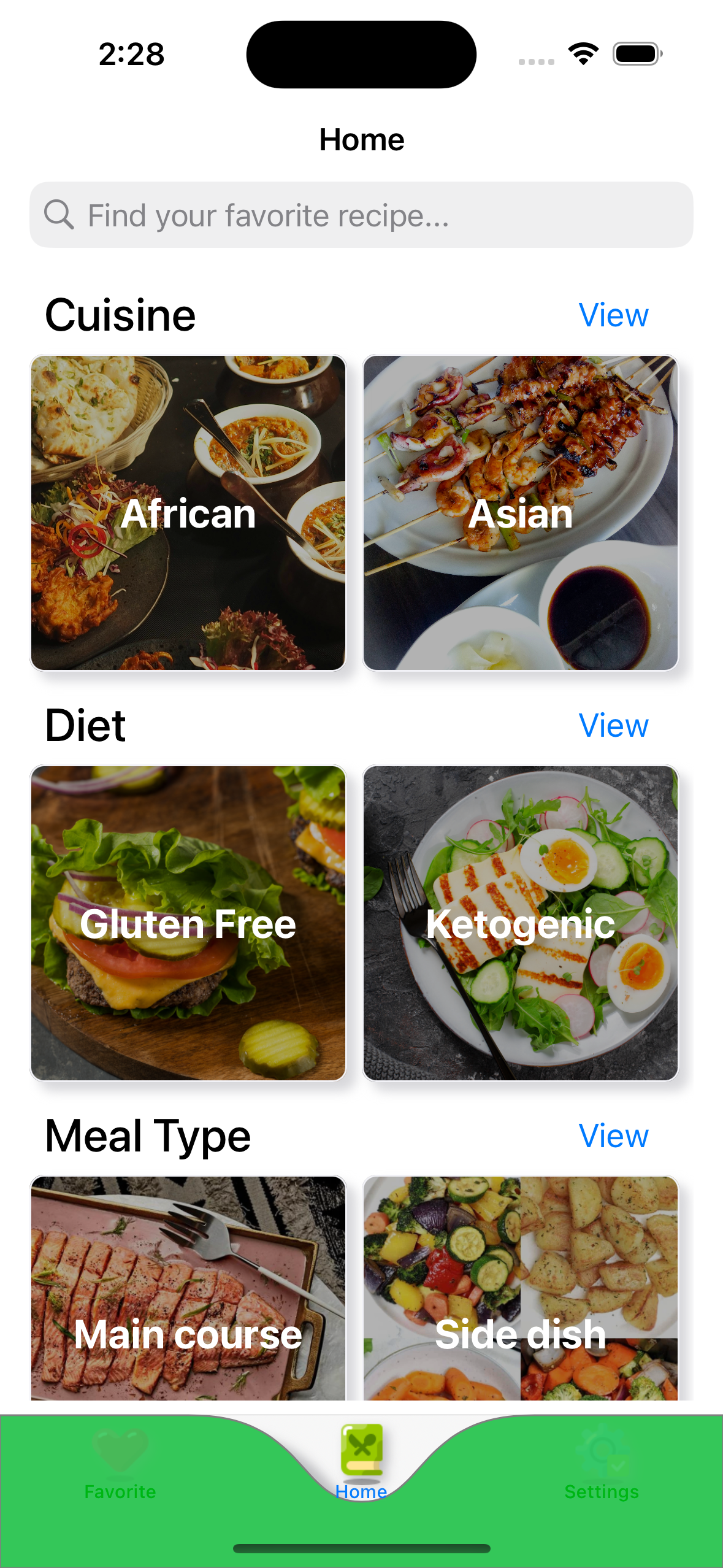Switch to the Favorite tab
The width and height of the screenshot is (723, 1568).
(x=120, y=1465)
